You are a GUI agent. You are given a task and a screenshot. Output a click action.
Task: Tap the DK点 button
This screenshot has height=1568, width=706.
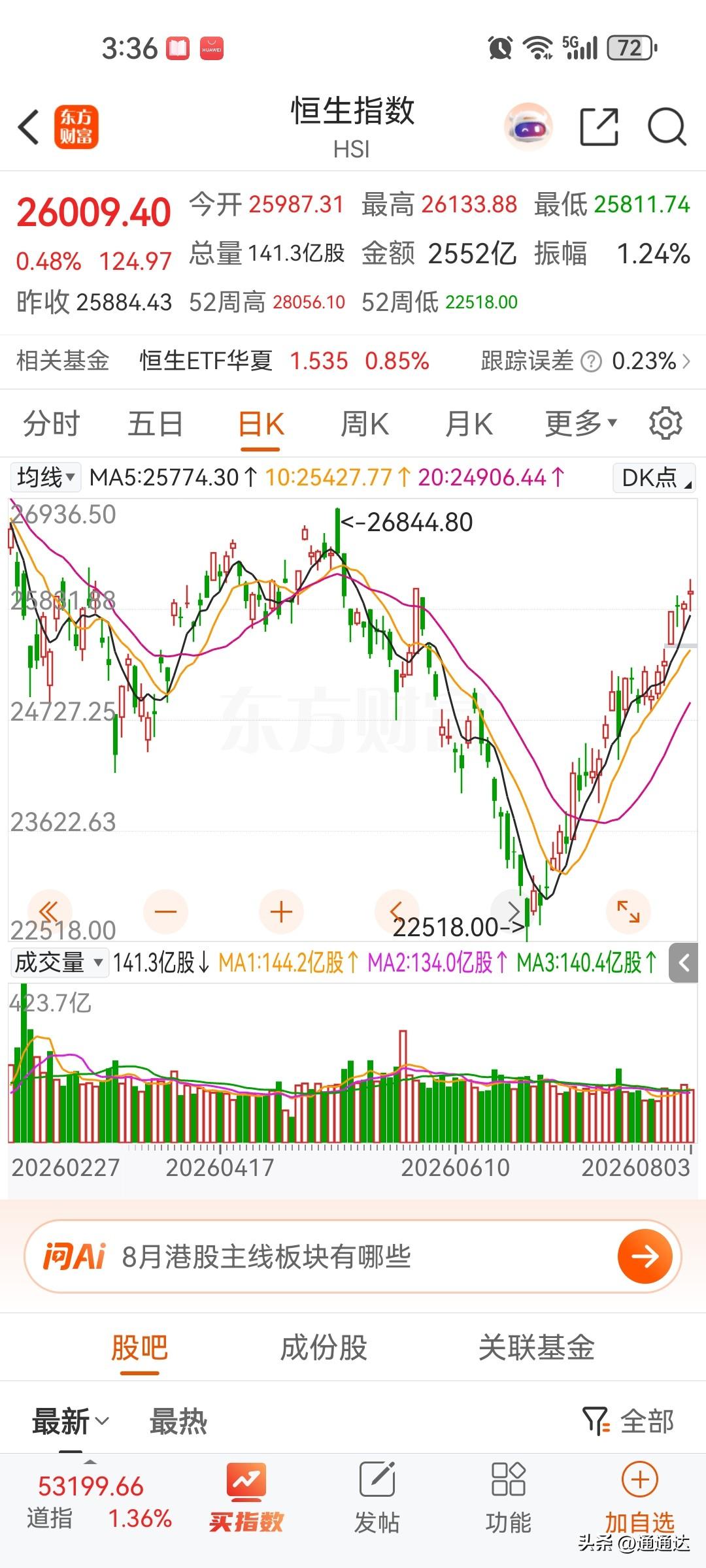point(654,478)
